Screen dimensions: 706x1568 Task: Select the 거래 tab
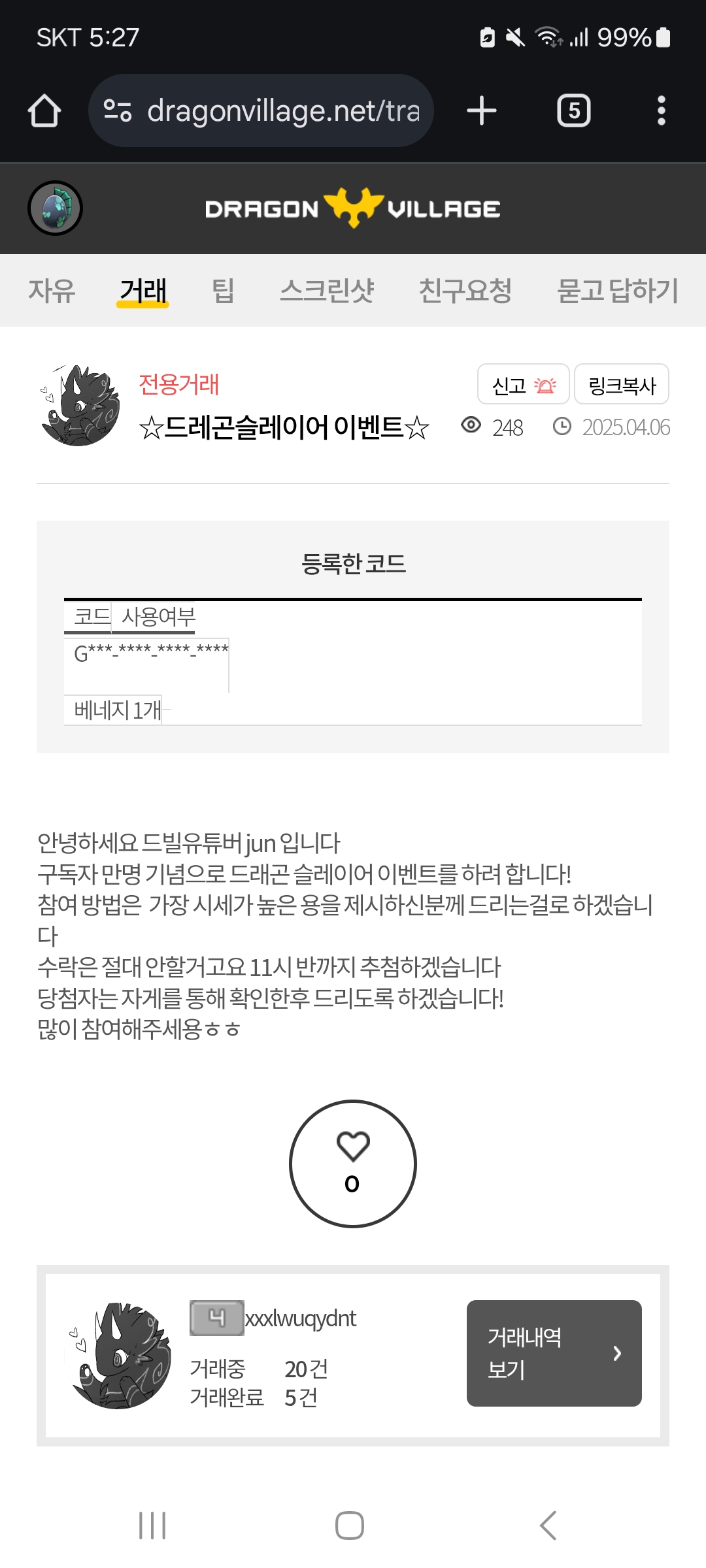click(x=143, y=291)
